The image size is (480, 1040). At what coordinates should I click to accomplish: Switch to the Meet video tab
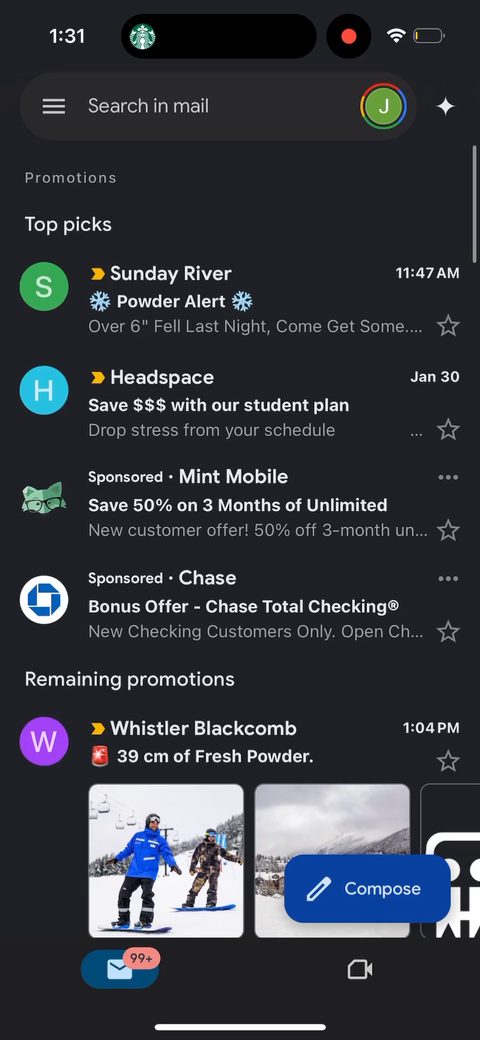360,970
